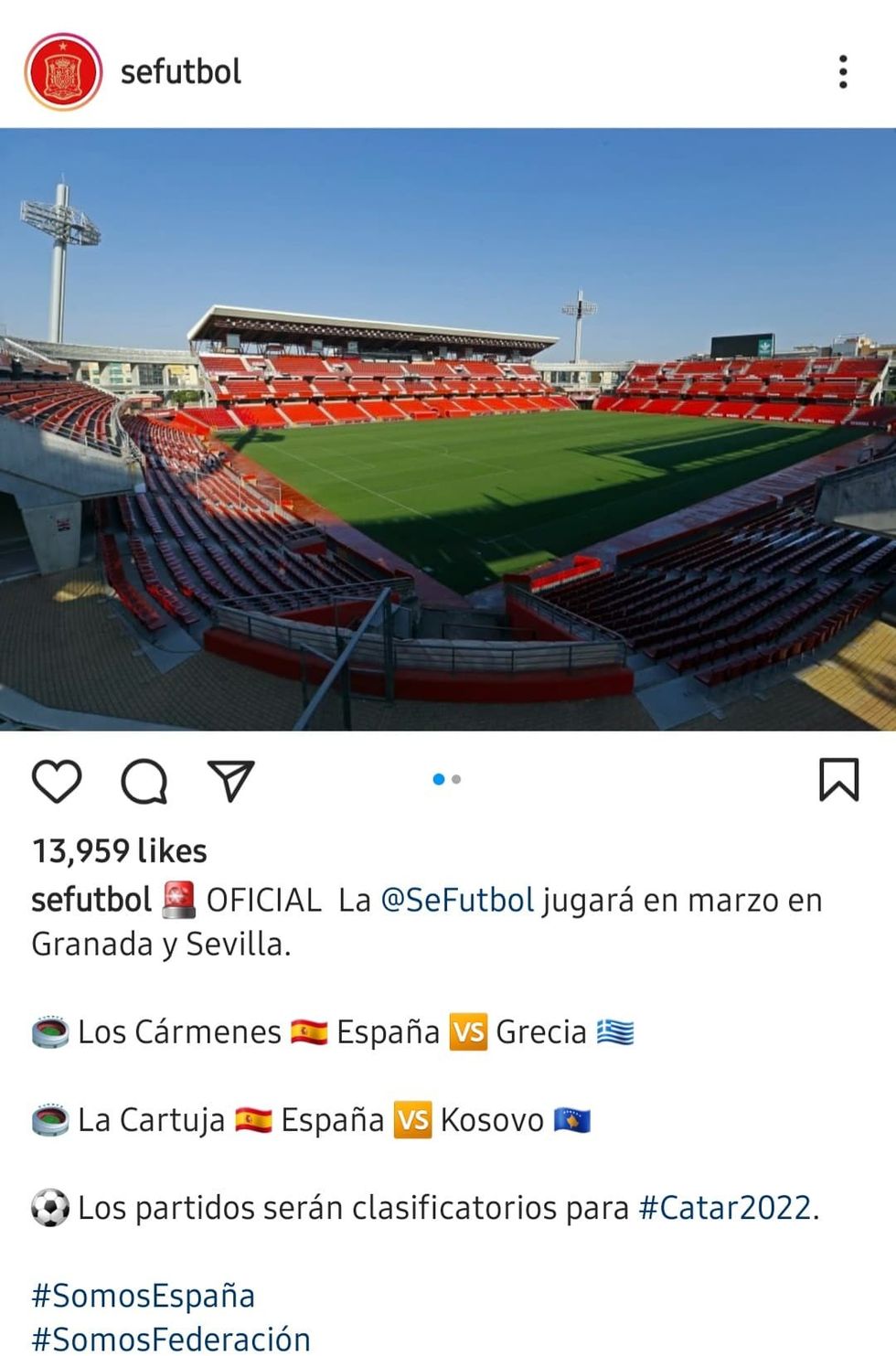Bookmark this stadium post
The image size is (896, 1356).
tap(838, 780)
